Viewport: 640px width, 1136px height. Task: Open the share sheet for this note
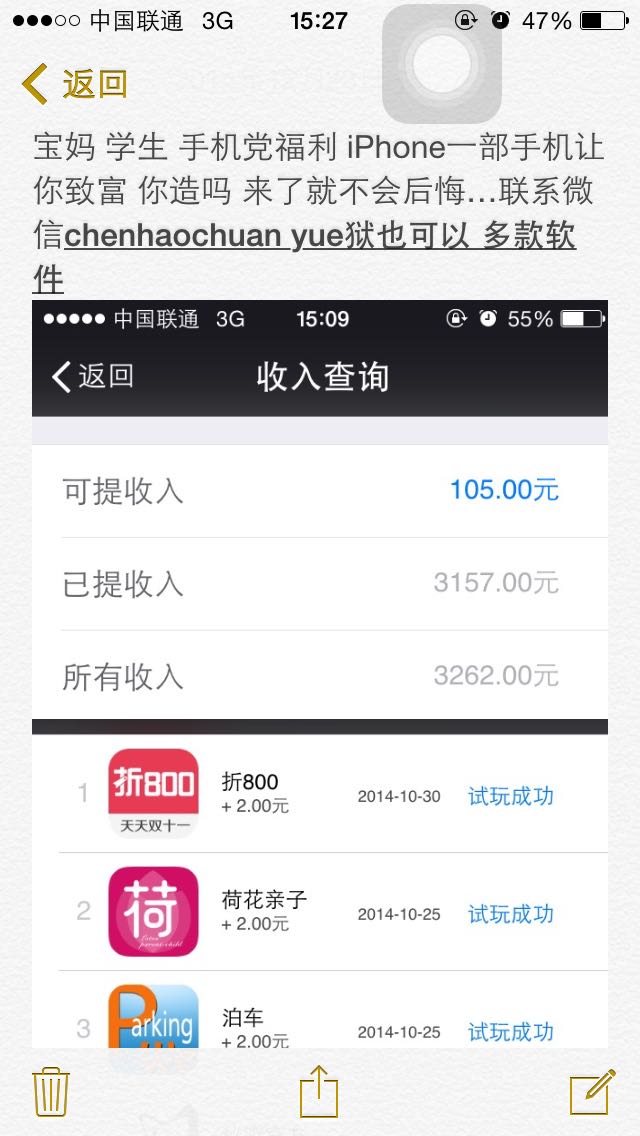(x=320, y=1090)
